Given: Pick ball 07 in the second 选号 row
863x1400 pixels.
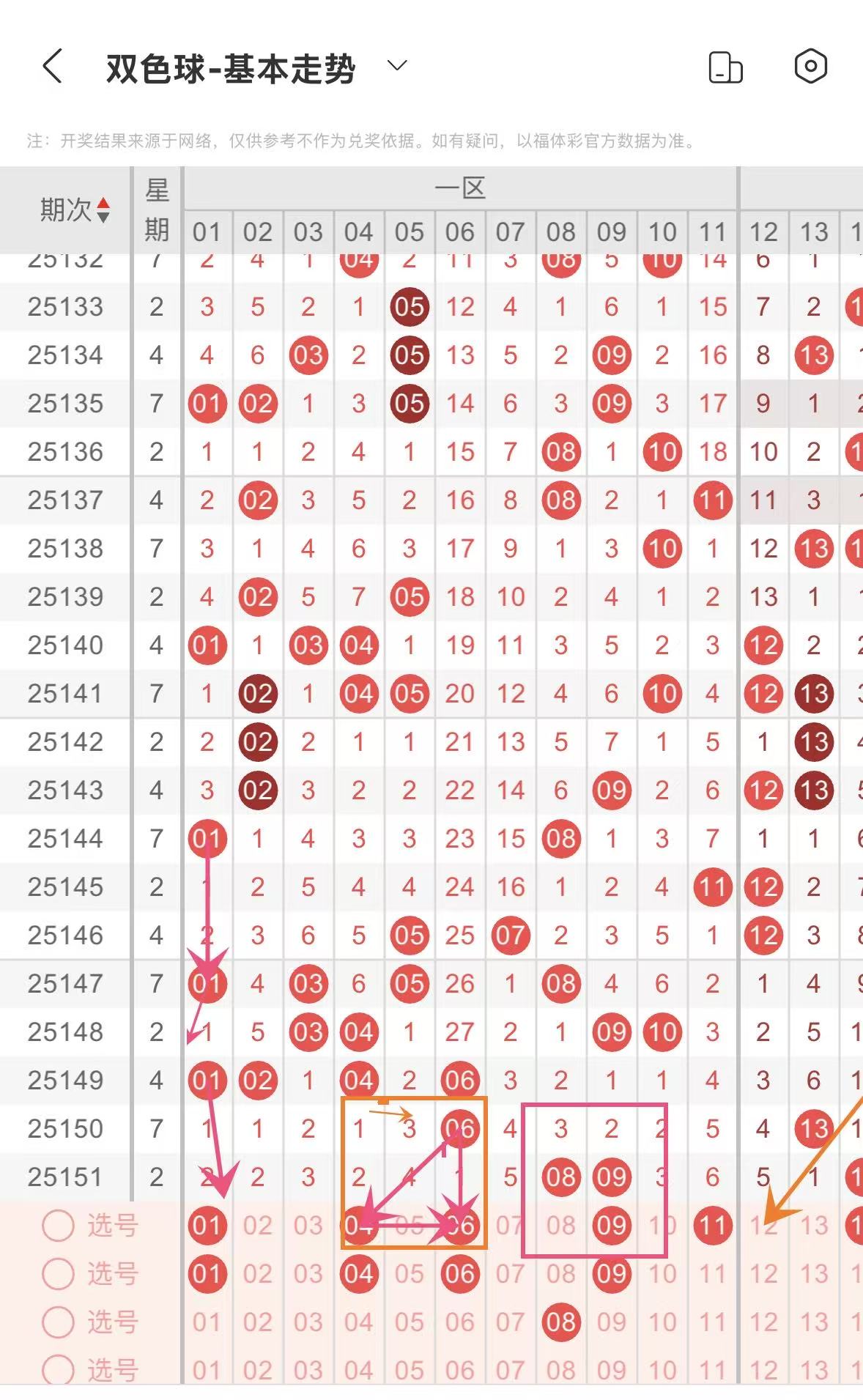Looking at the screenshot, I should click(x=511, y=1274).
